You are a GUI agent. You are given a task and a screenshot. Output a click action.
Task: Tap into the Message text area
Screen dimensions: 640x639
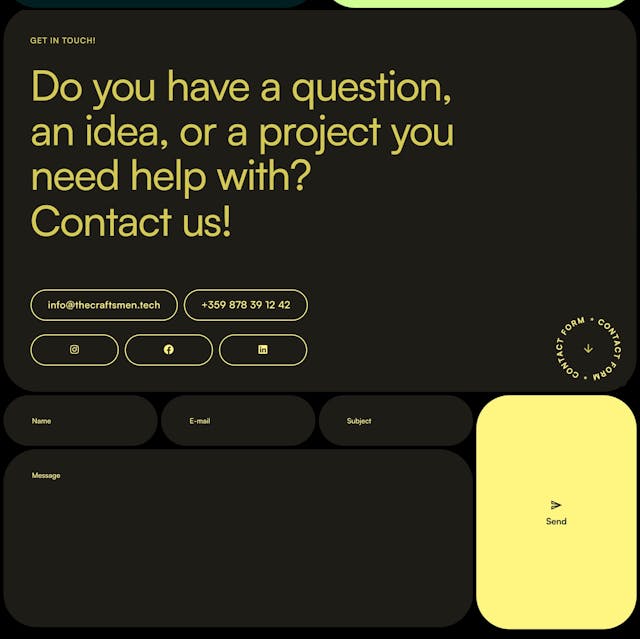point(238,540)
